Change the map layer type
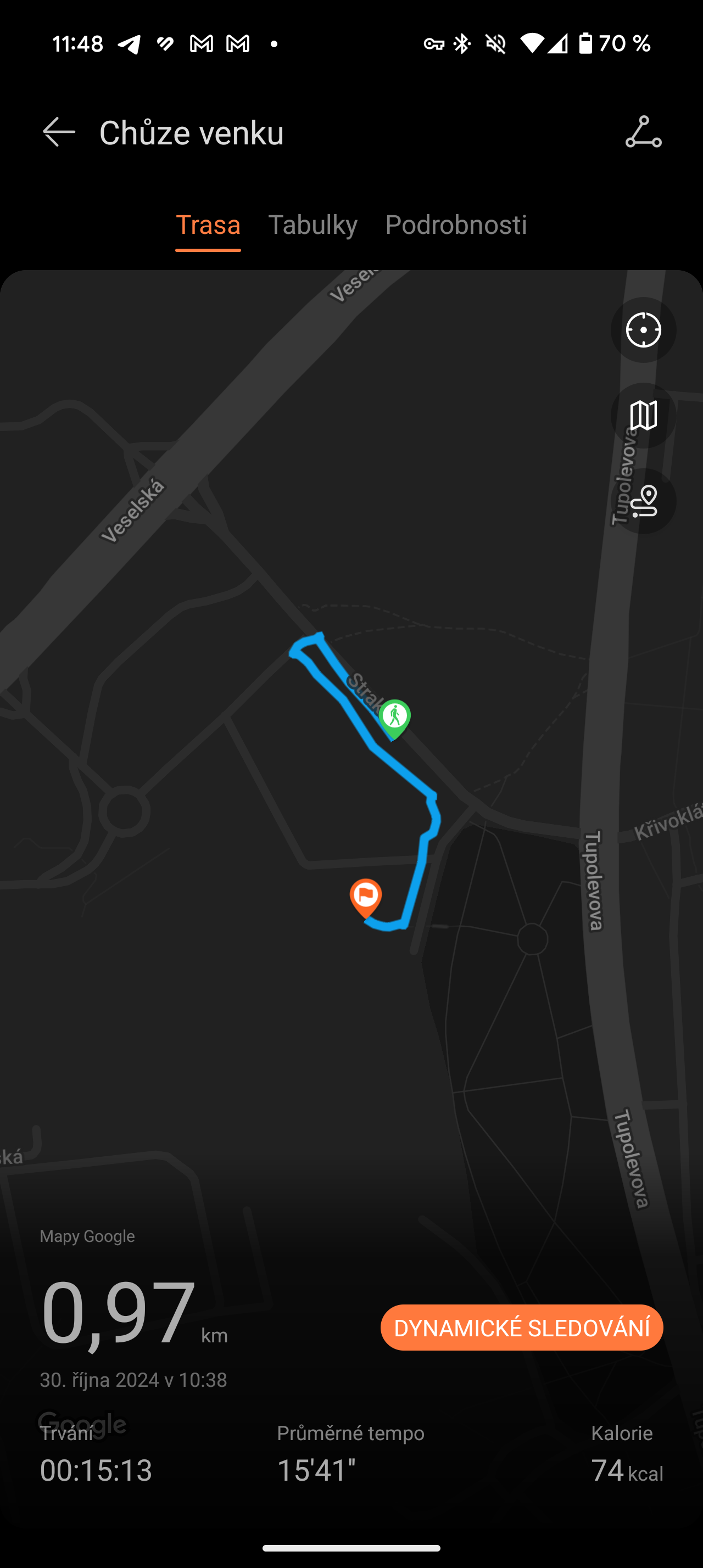The width and height of the screenshot is (703, 1568). (x=643, y=416)
